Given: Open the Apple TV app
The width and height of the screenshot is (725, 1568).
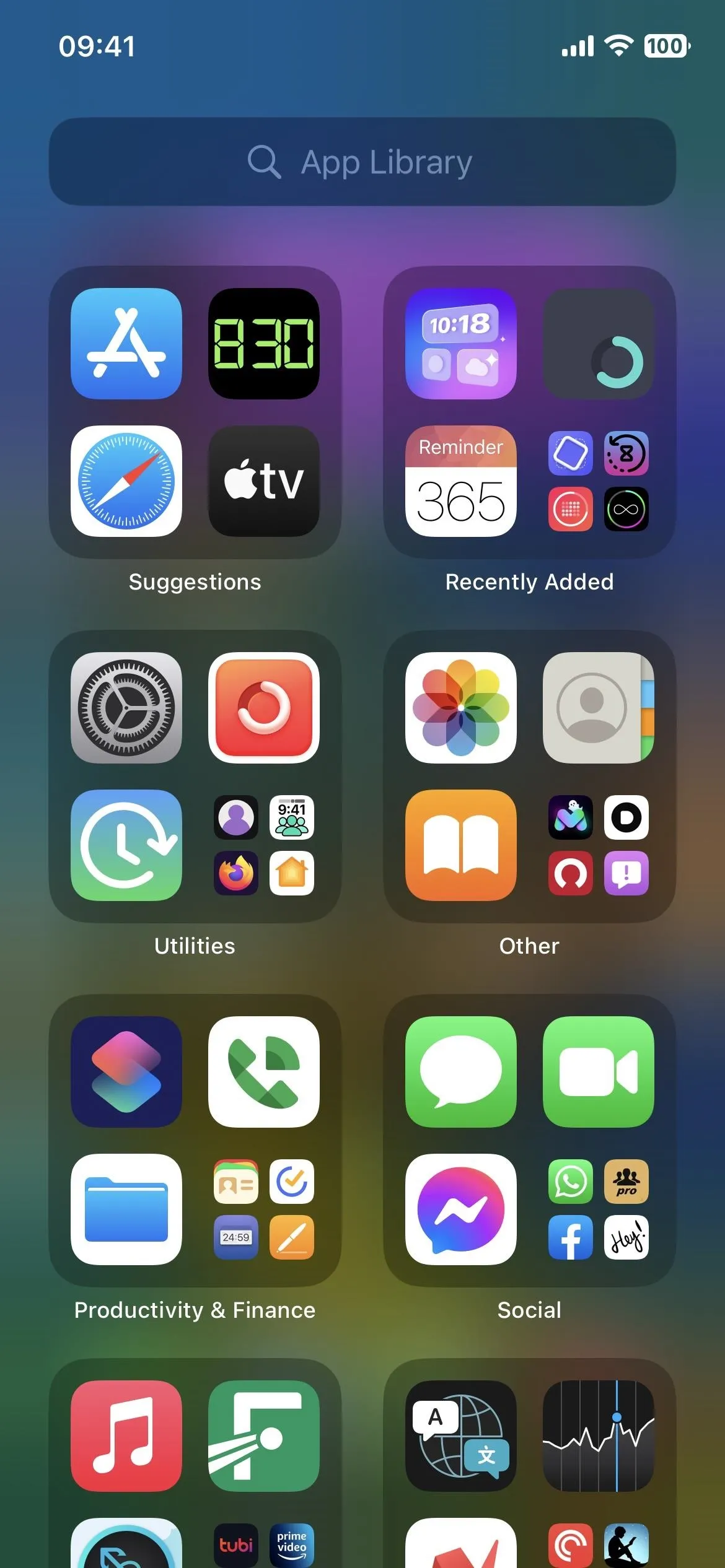Looking at the screenshot, I should [264, 481].
